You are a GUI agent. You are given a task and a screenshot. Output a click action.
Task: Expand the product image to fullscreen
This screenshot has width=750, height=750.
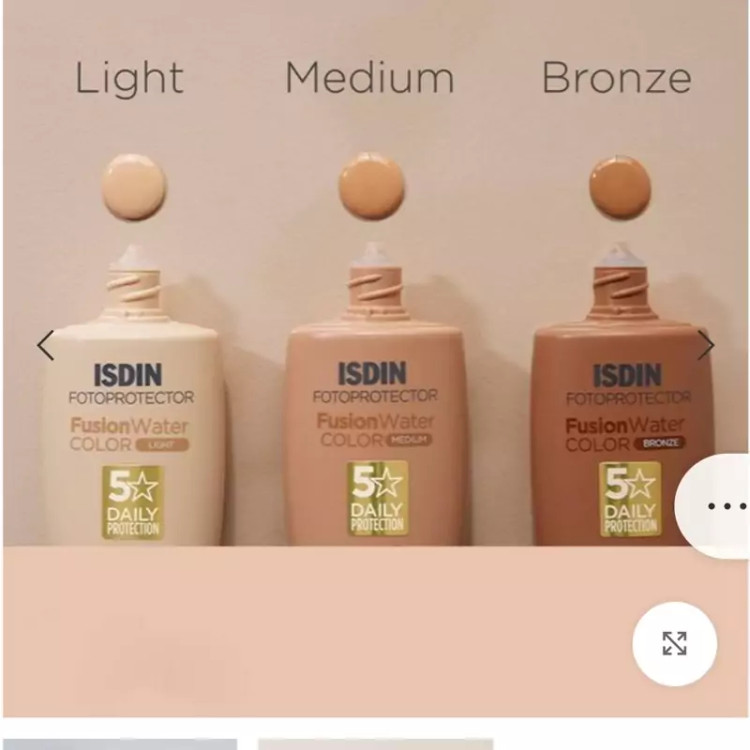[x=674, y=643]
